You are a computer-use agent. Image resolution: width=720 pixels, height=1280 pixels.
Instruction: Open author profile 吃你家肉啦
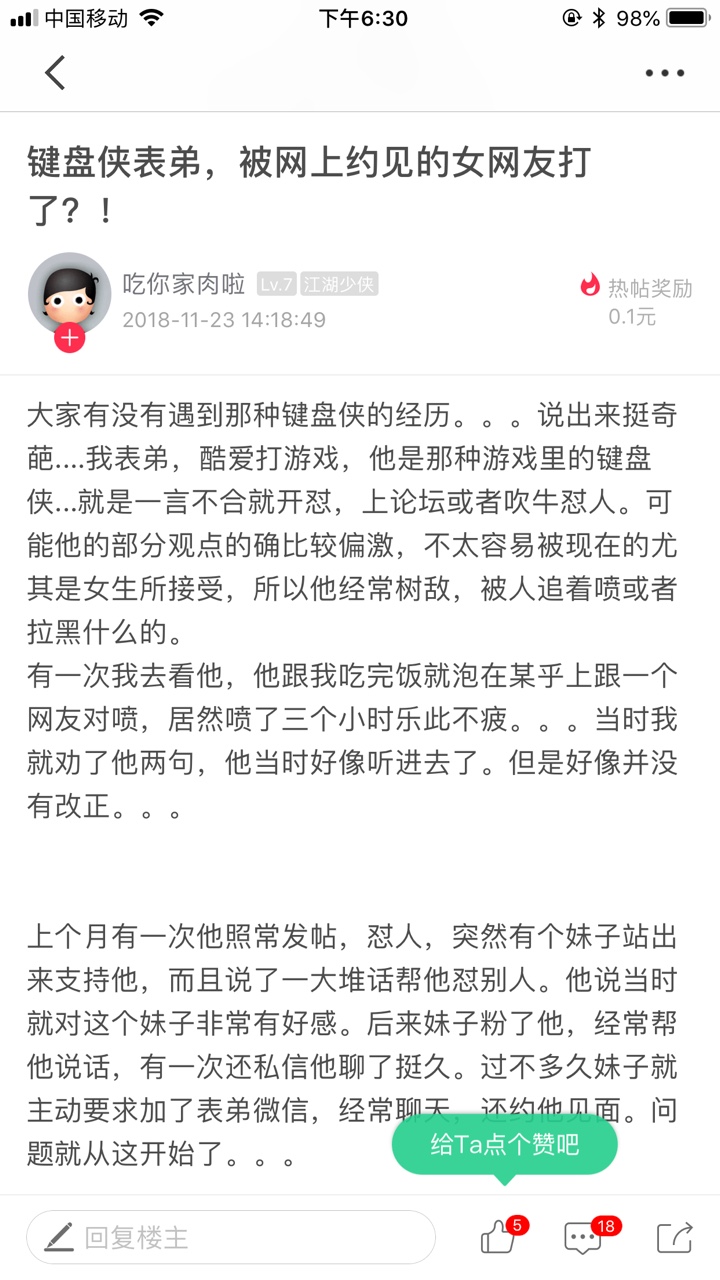point(183,285)
